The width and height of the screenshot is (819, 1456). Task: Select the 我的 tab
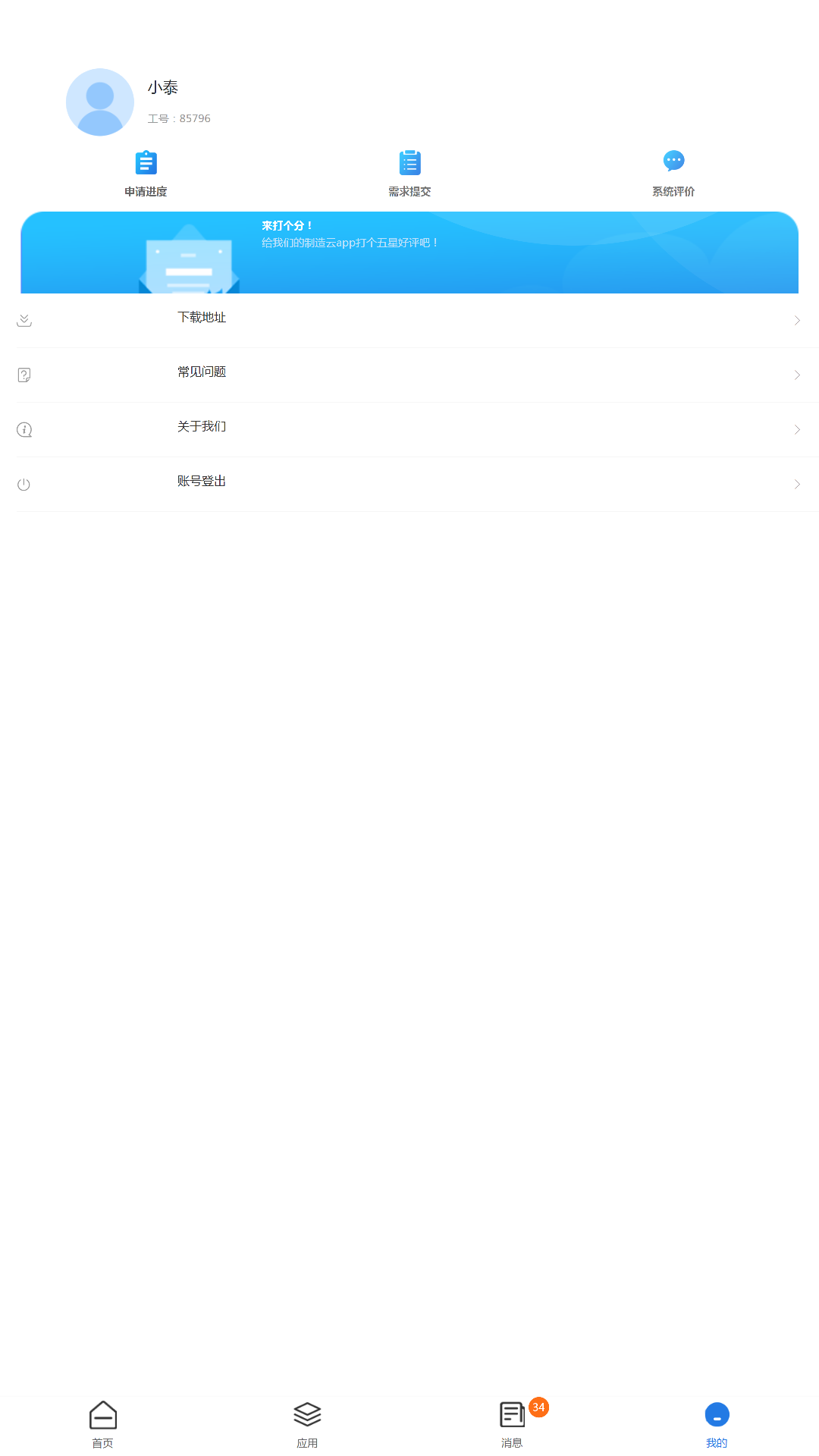(x=717, y=1423)
